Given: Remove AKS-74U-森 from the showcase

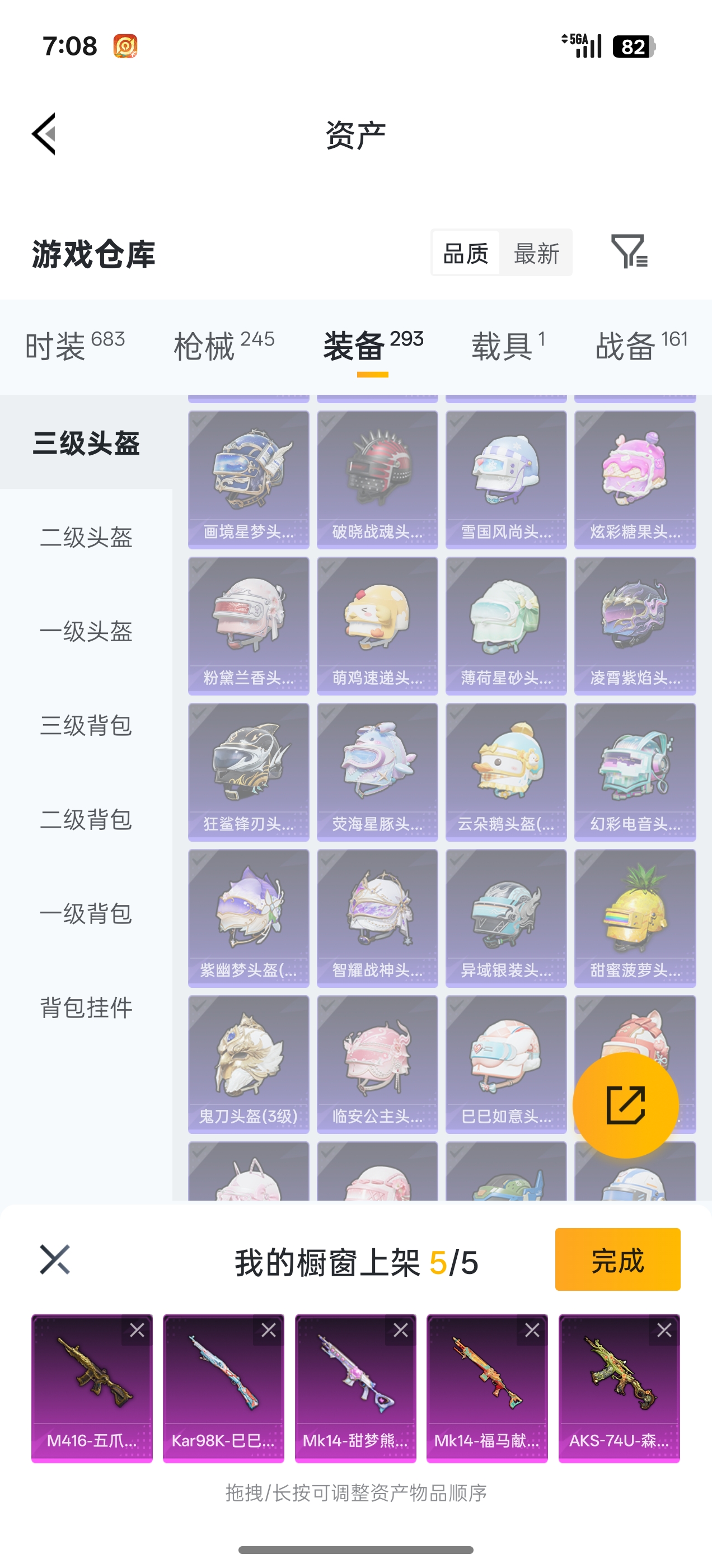Looking at the screenshot, I should point(664,1330).
